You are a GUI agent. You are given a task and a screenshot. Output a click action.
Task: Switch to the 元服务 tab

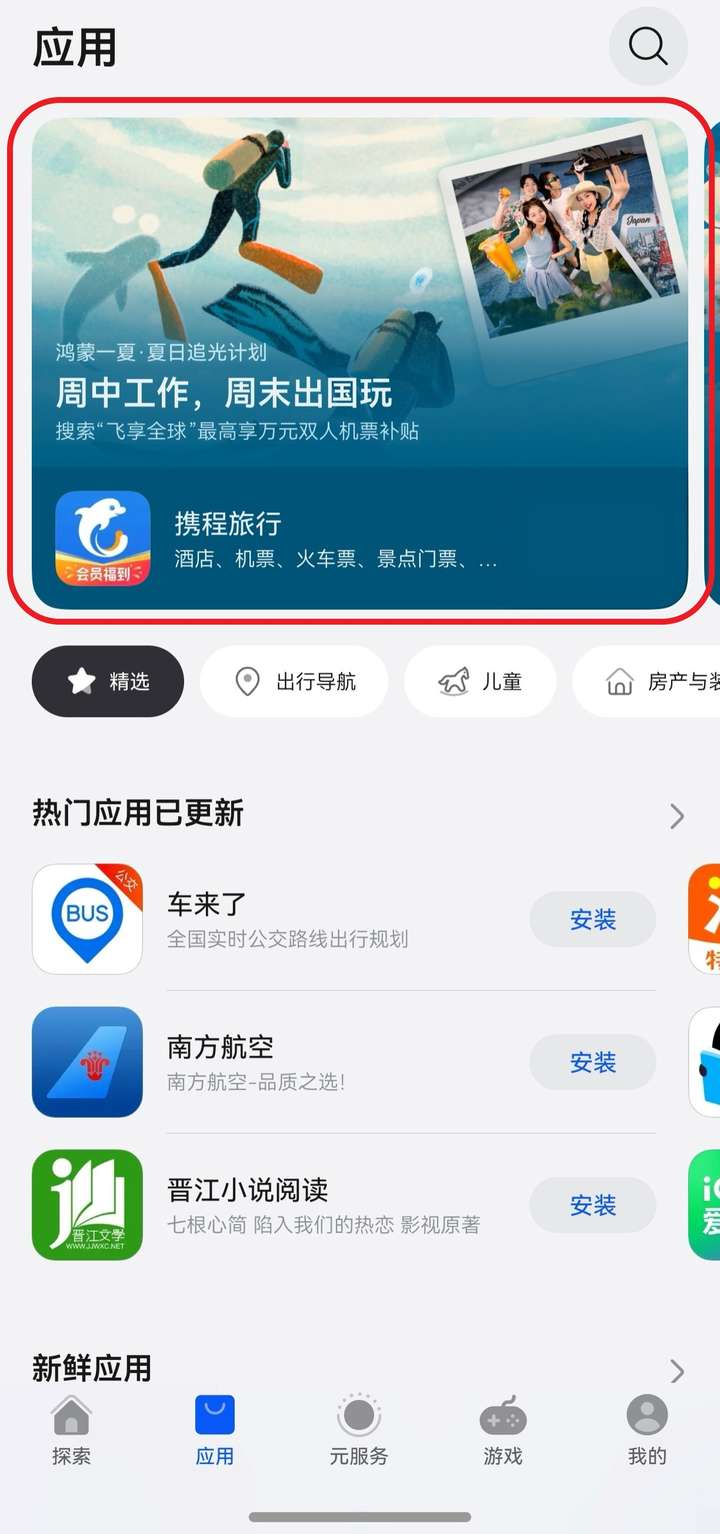point(359,1431)
